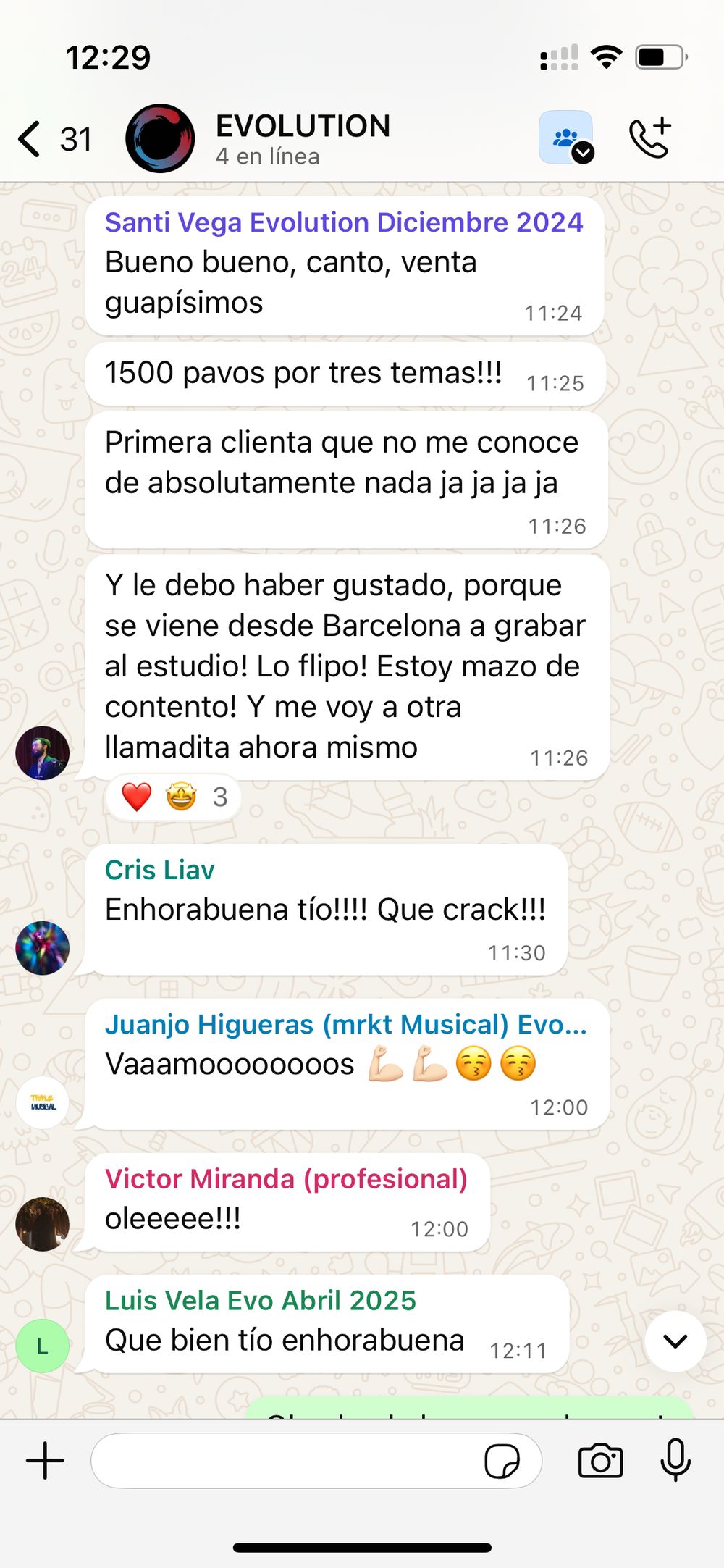Start a group call
Image resolution: width=724 pixels, height=1568 pixels.
click(x=650, y=138)
